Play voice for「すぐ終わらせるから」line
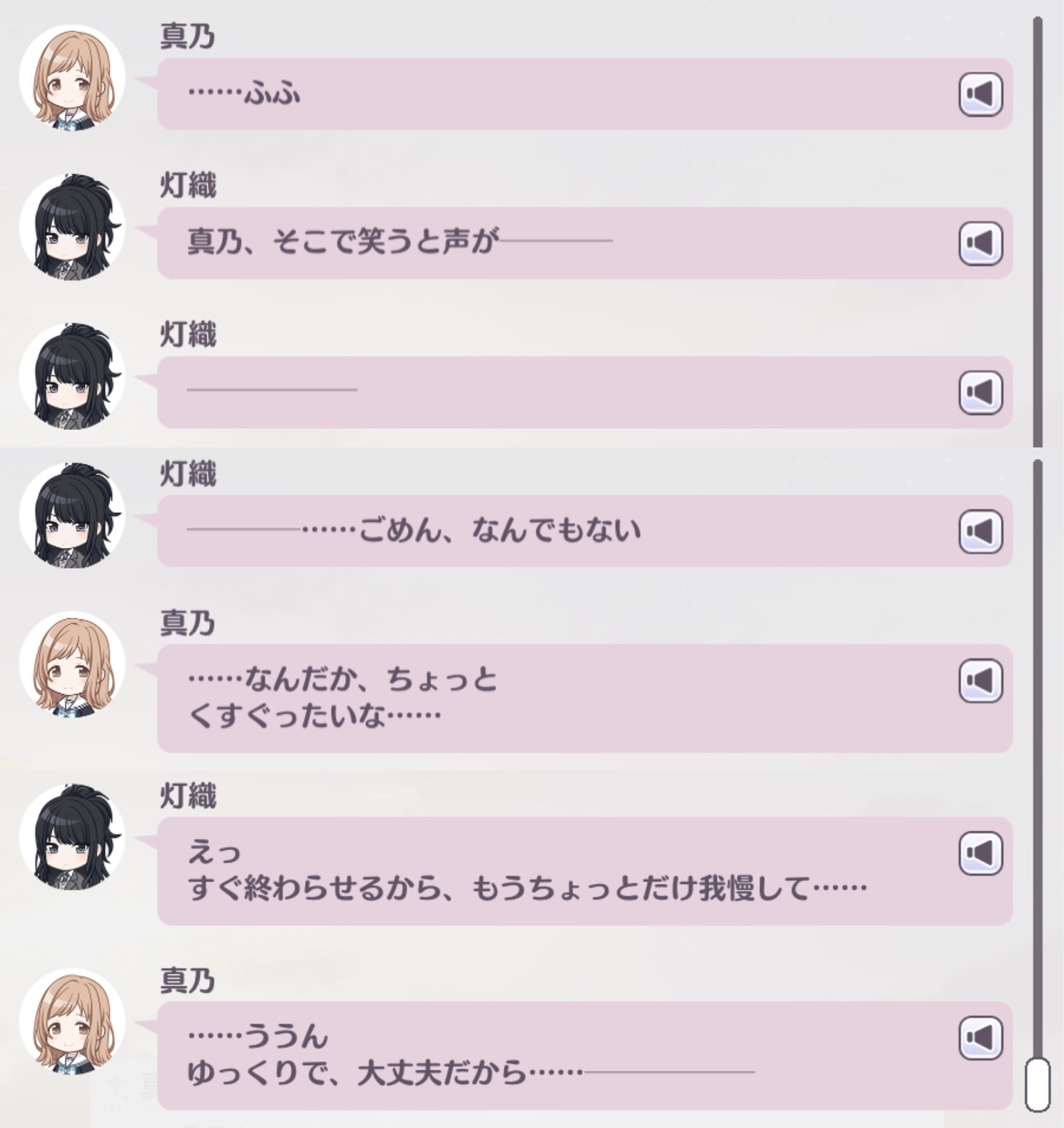1064x1128 pixels. [980, 853]
